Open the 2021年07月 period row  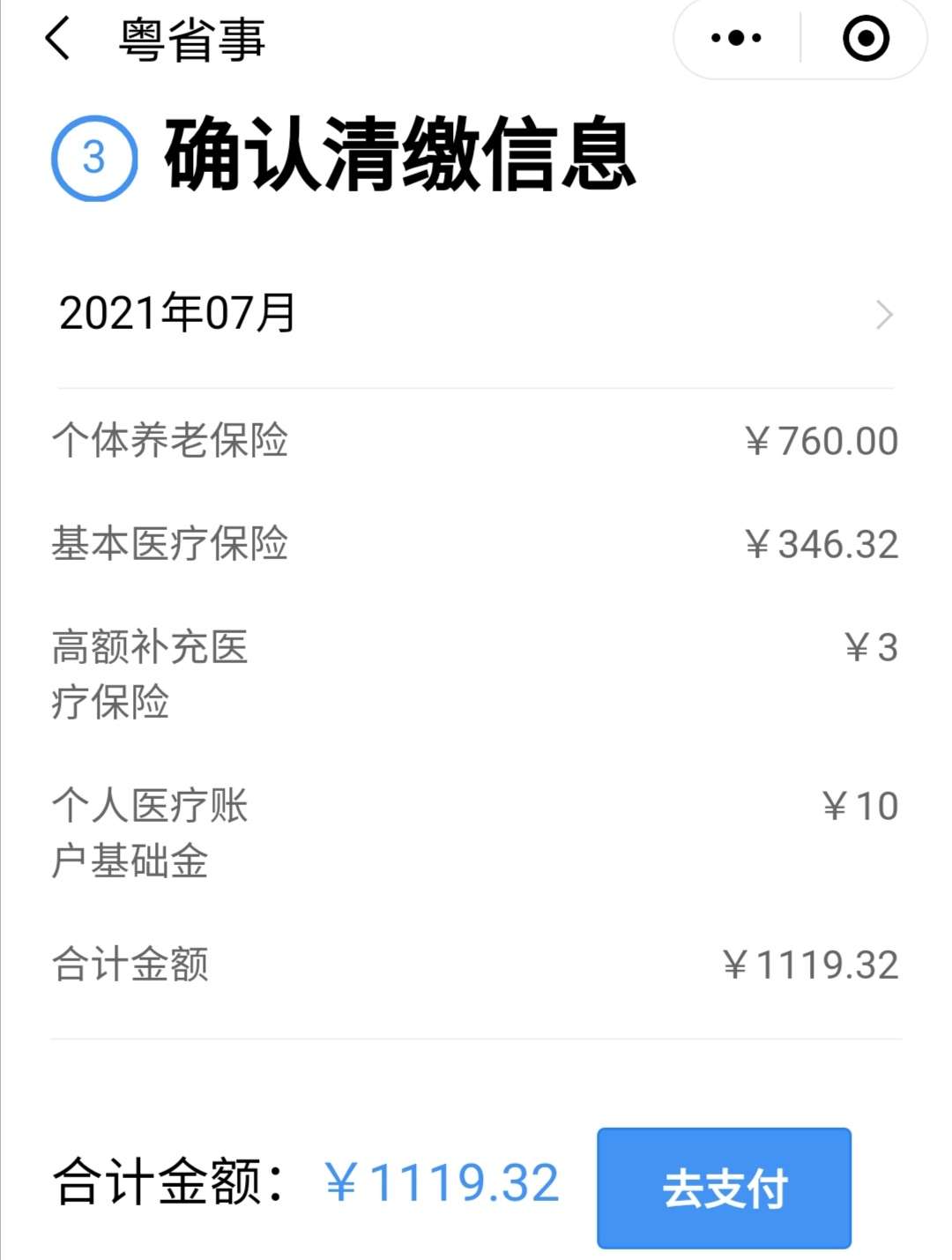(476, 314)
